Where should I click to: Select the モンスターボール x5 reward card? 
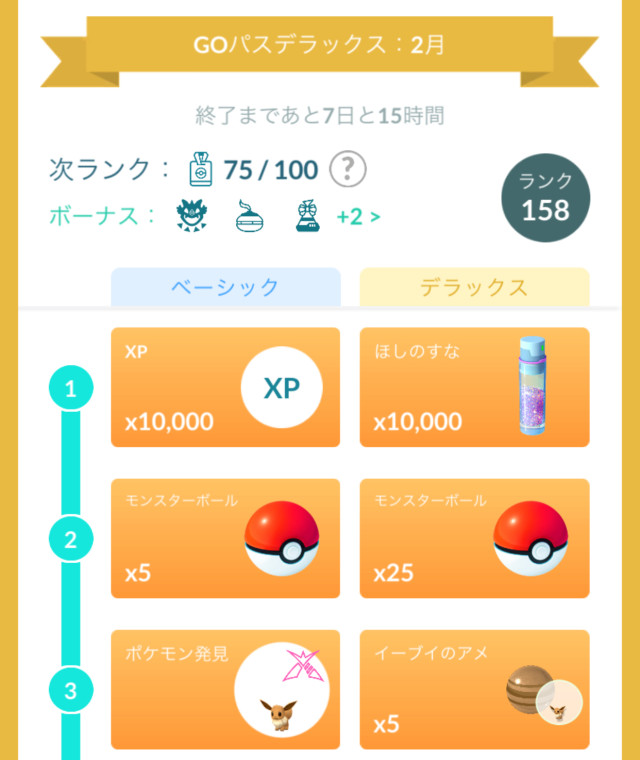[x=225, y=538]
